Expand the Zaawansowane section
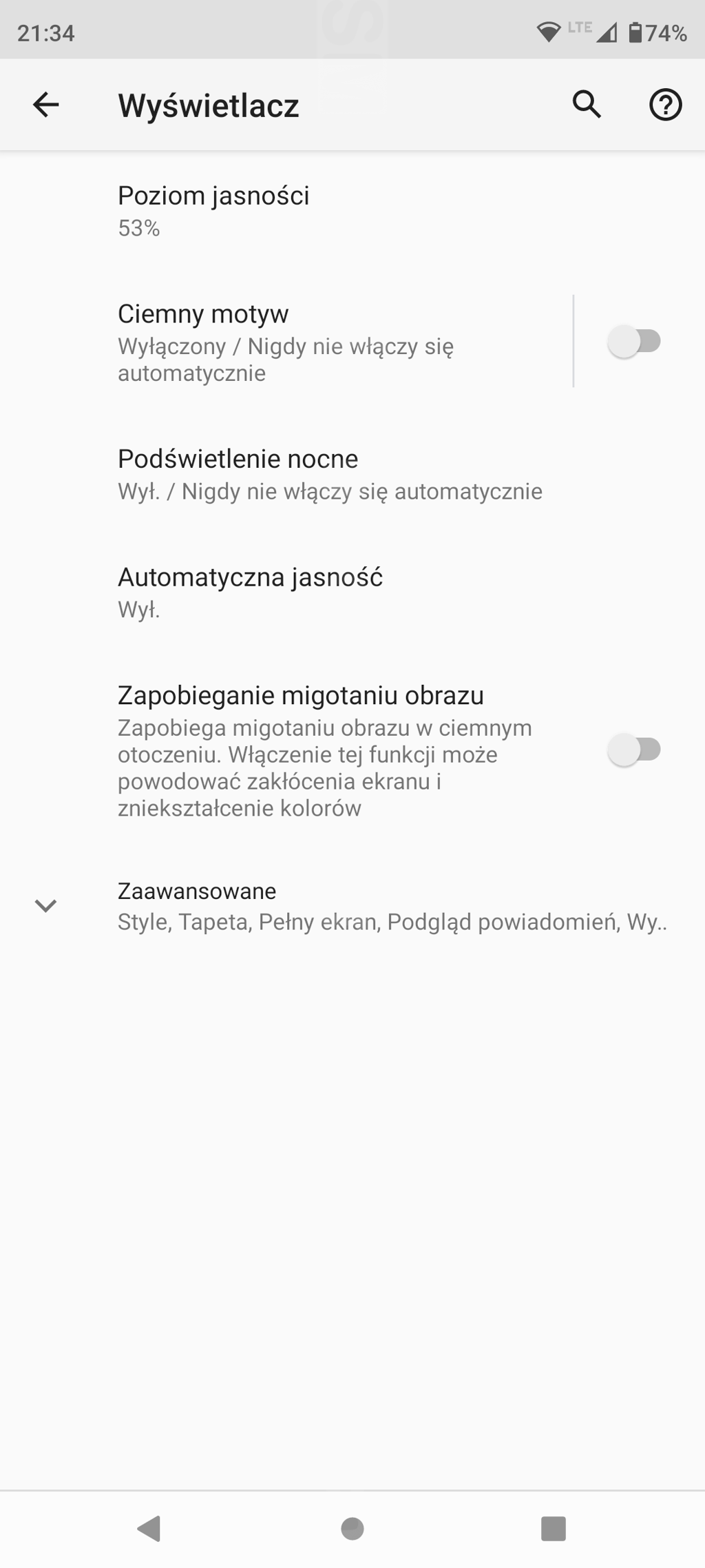 tap(351, 906)
